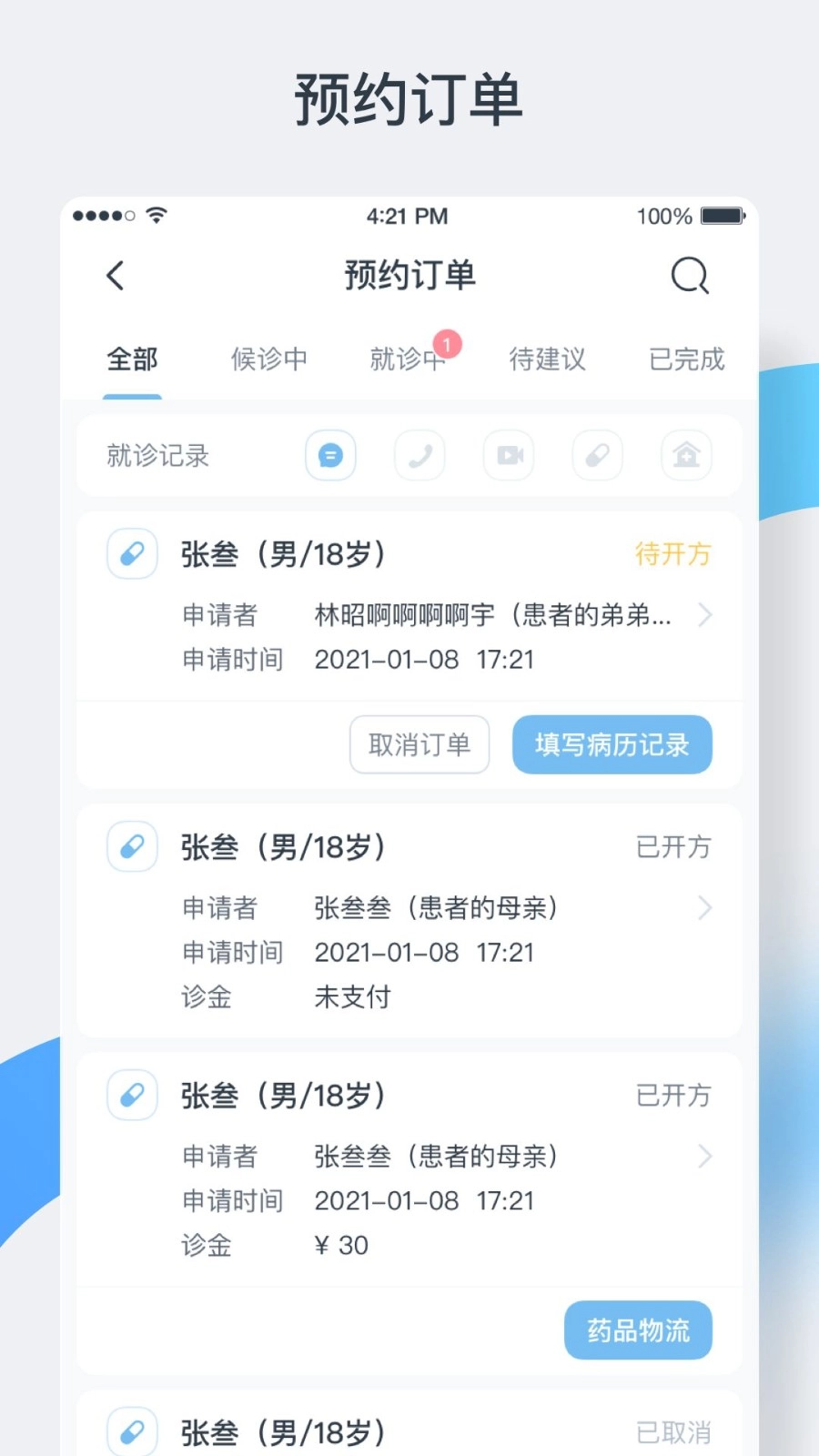Expand the 未支付 order's applicant details
This screenshot has width=819, height=1456.
coord(706,907)
